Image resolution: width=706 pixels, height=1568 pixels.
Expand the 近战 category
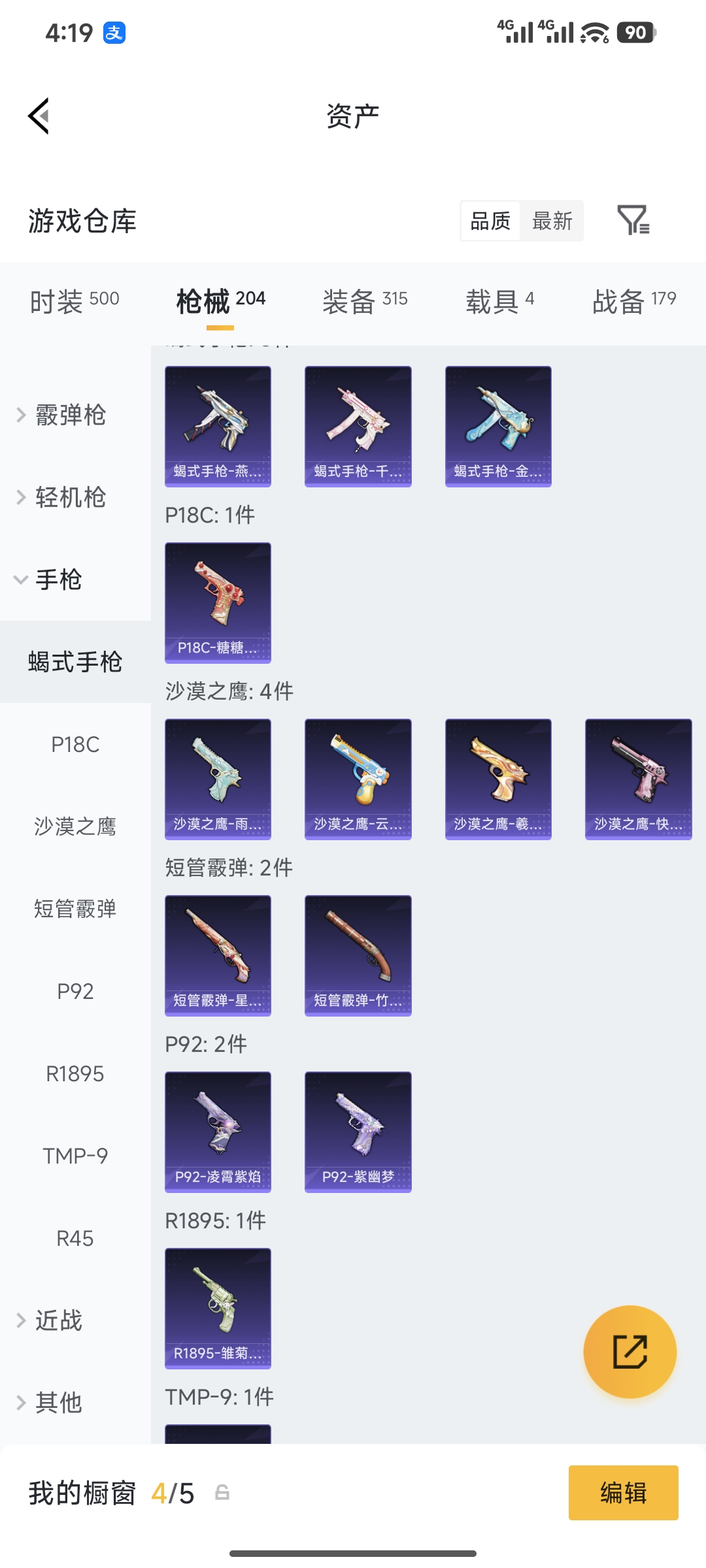59,1320
